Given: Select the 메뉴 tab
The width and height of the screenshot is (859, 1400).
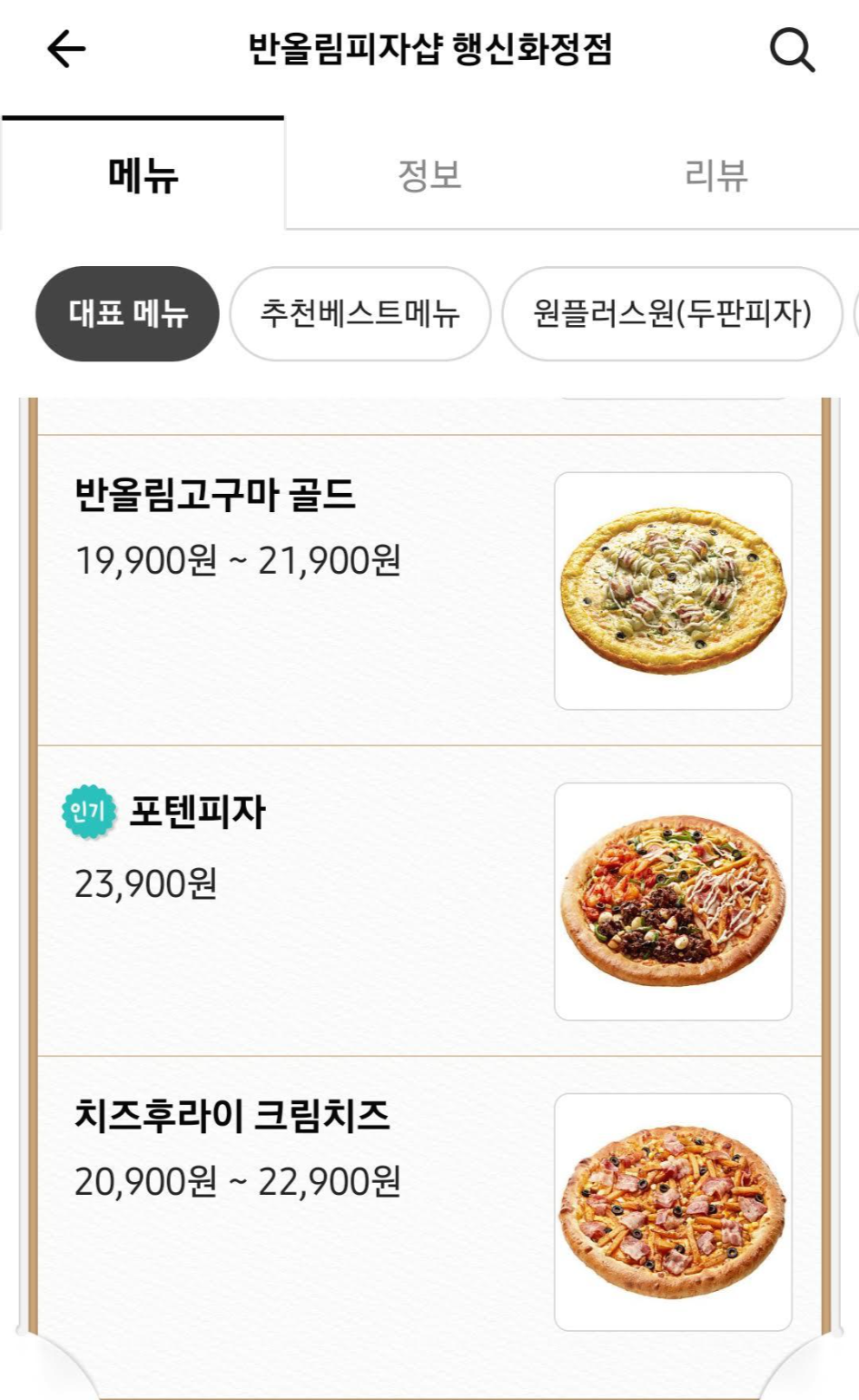Looking at the screenshot, I should (x=143, y=174).
